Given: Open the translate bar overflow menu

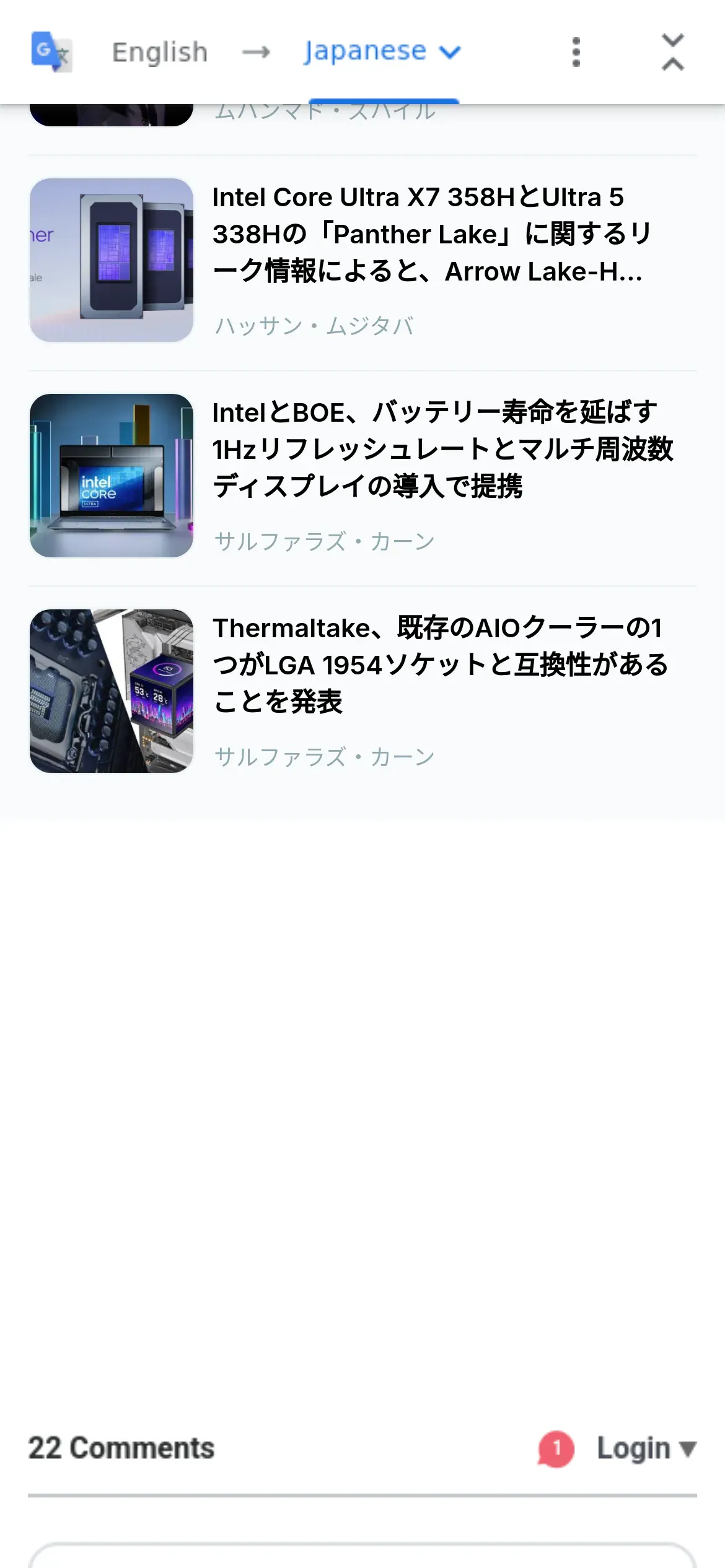Looking at the screenshot, I should click(576, 52).
